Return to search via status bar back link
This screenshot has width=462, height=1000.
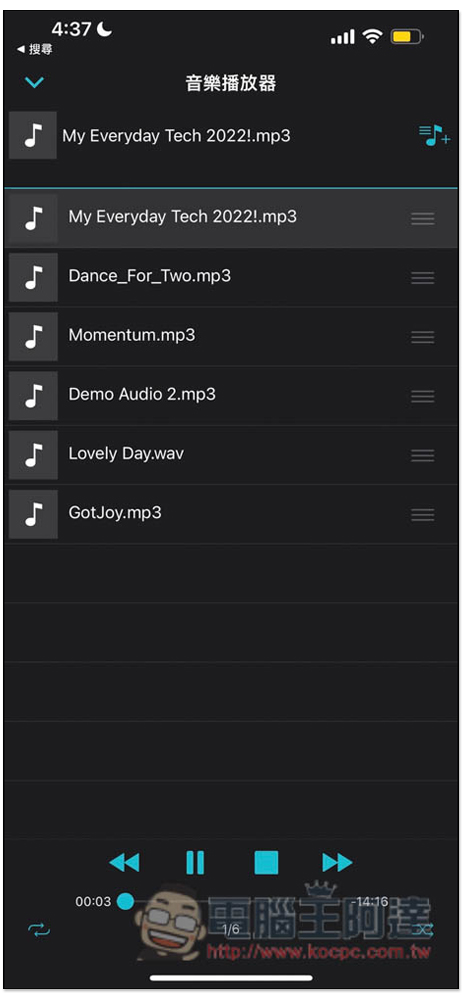click(35, 48)
